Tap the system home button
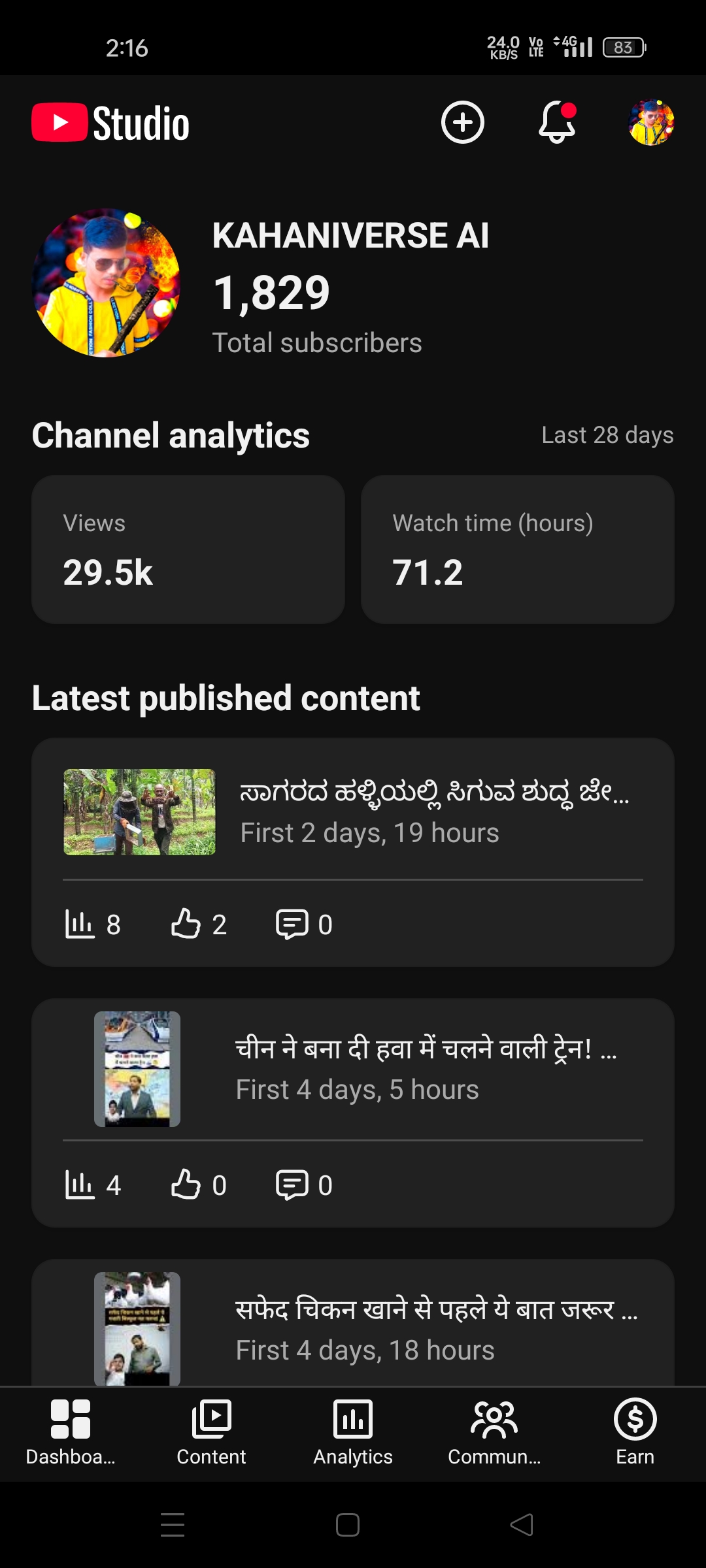This screenshot has height=1568, width=706. click(x=348, y=1525)
